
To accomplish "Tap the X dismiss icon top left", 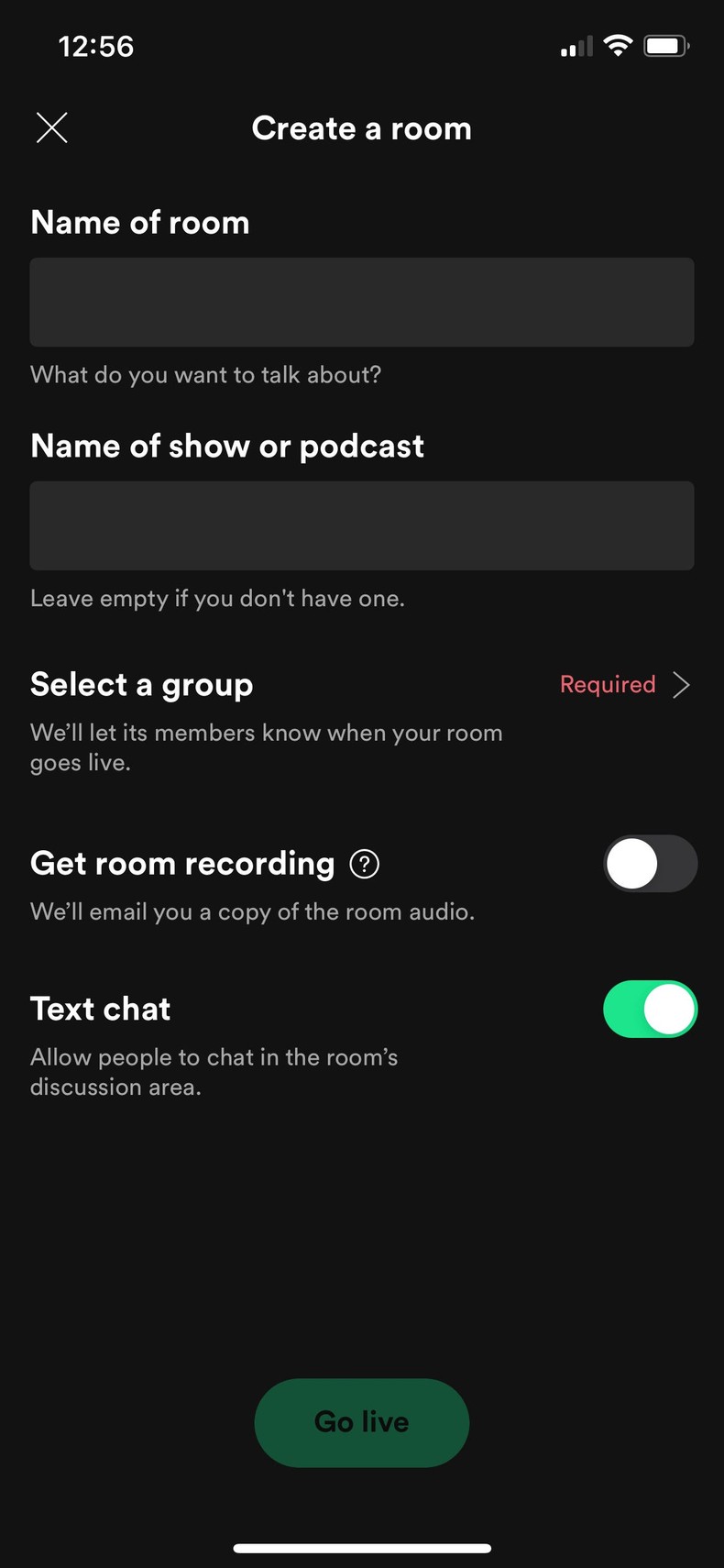I will (51, 127).
